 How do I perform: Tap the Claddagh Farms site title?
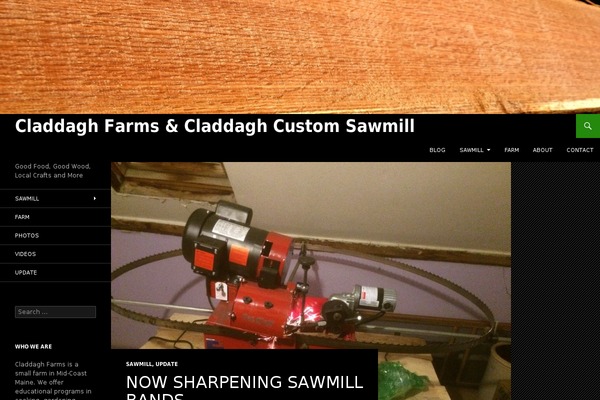215,126
